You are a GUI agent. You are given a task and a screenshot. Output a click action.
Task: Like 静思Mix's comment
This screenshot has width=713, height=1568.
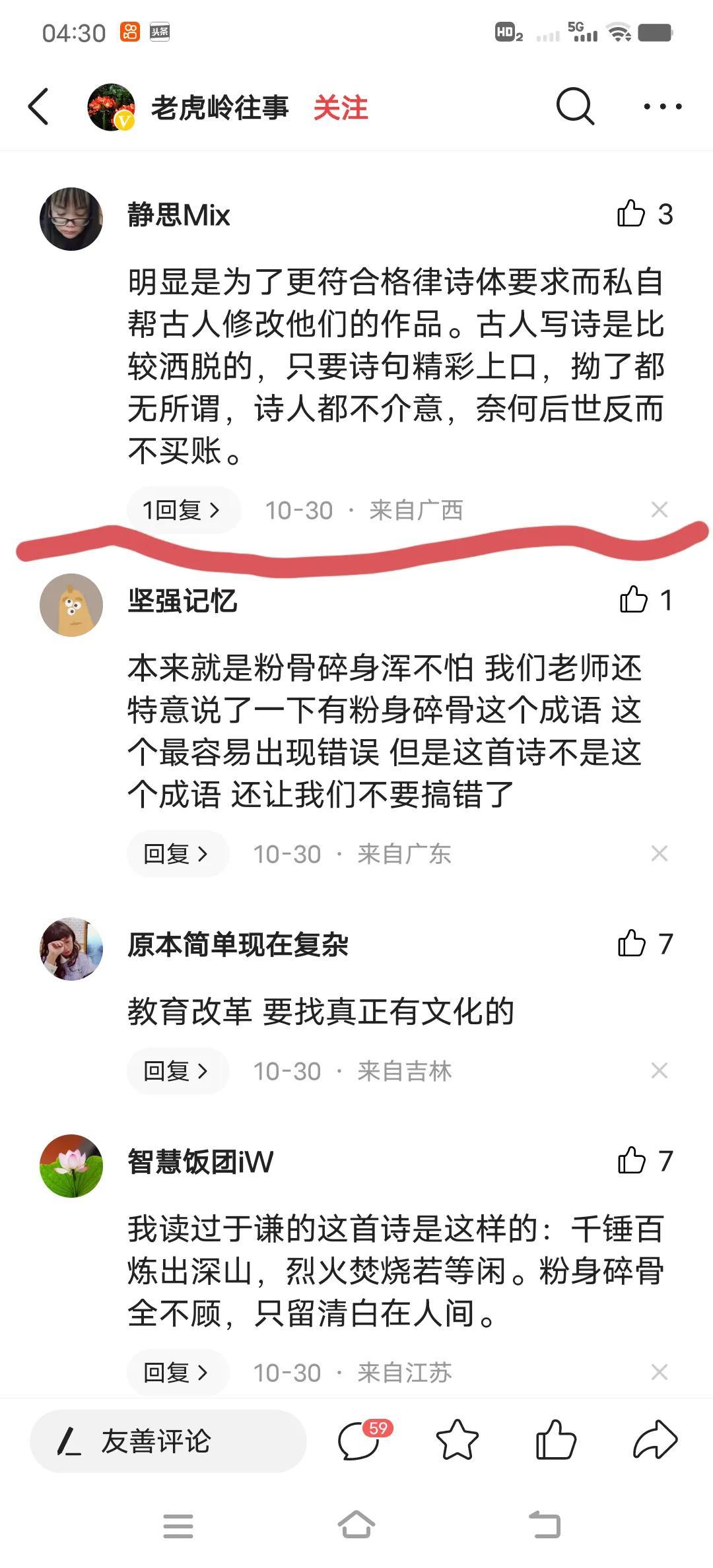coord(631,214)
